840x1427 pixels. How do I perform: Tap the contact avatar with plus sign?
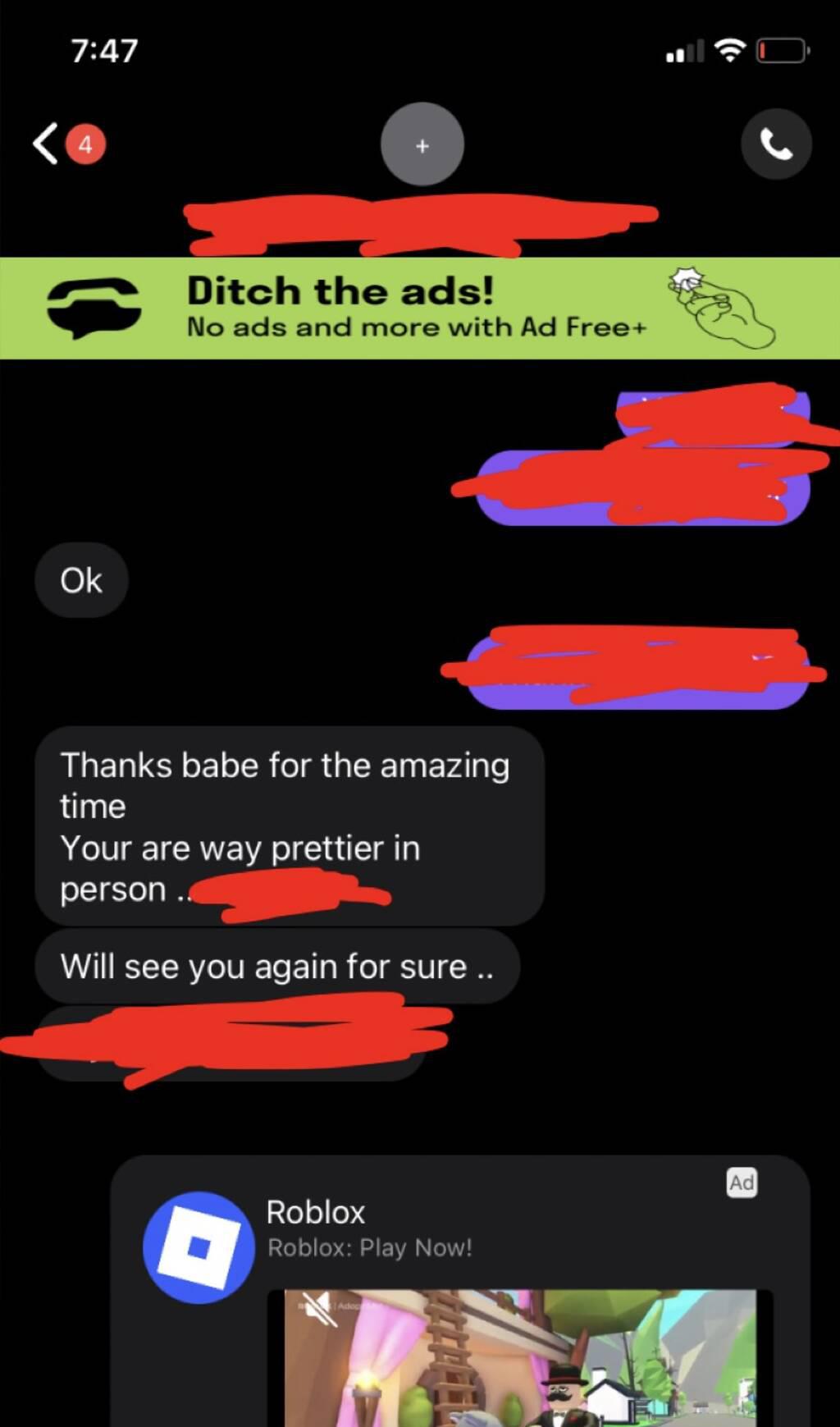click(x=422, y=144)
